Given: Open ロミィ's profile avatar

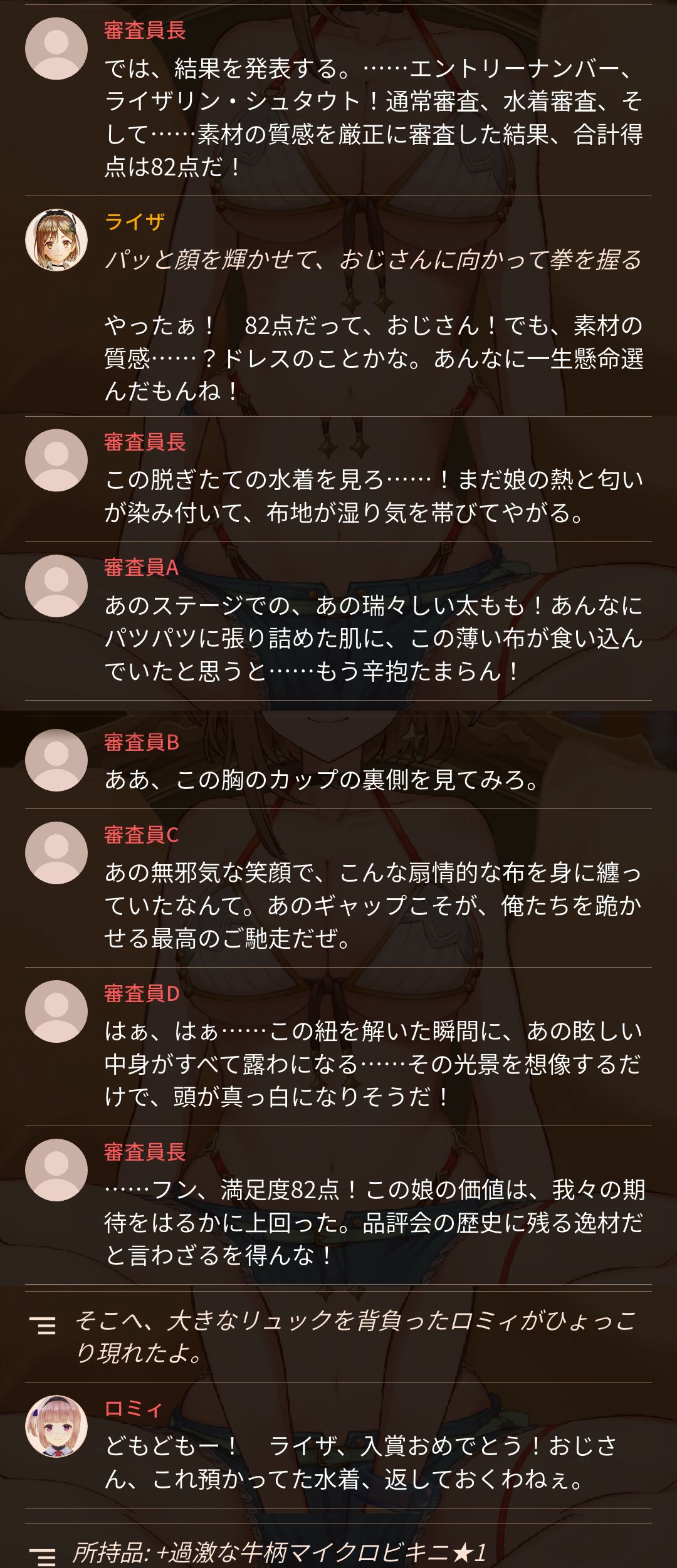Looking at the screenshot, I should (x=56, y=1426).
